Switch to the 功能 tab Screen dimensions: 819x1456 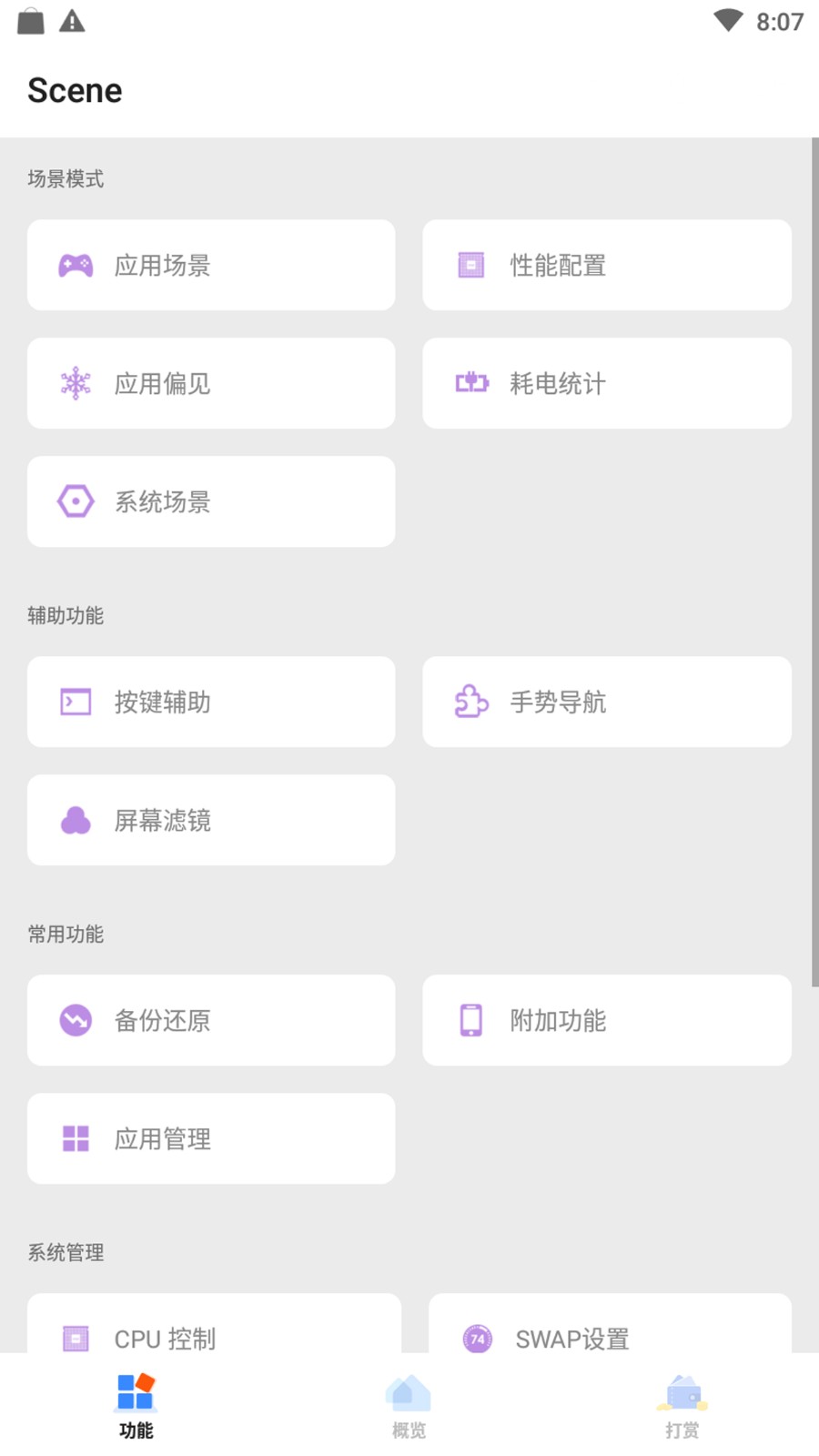point(136,1406)
